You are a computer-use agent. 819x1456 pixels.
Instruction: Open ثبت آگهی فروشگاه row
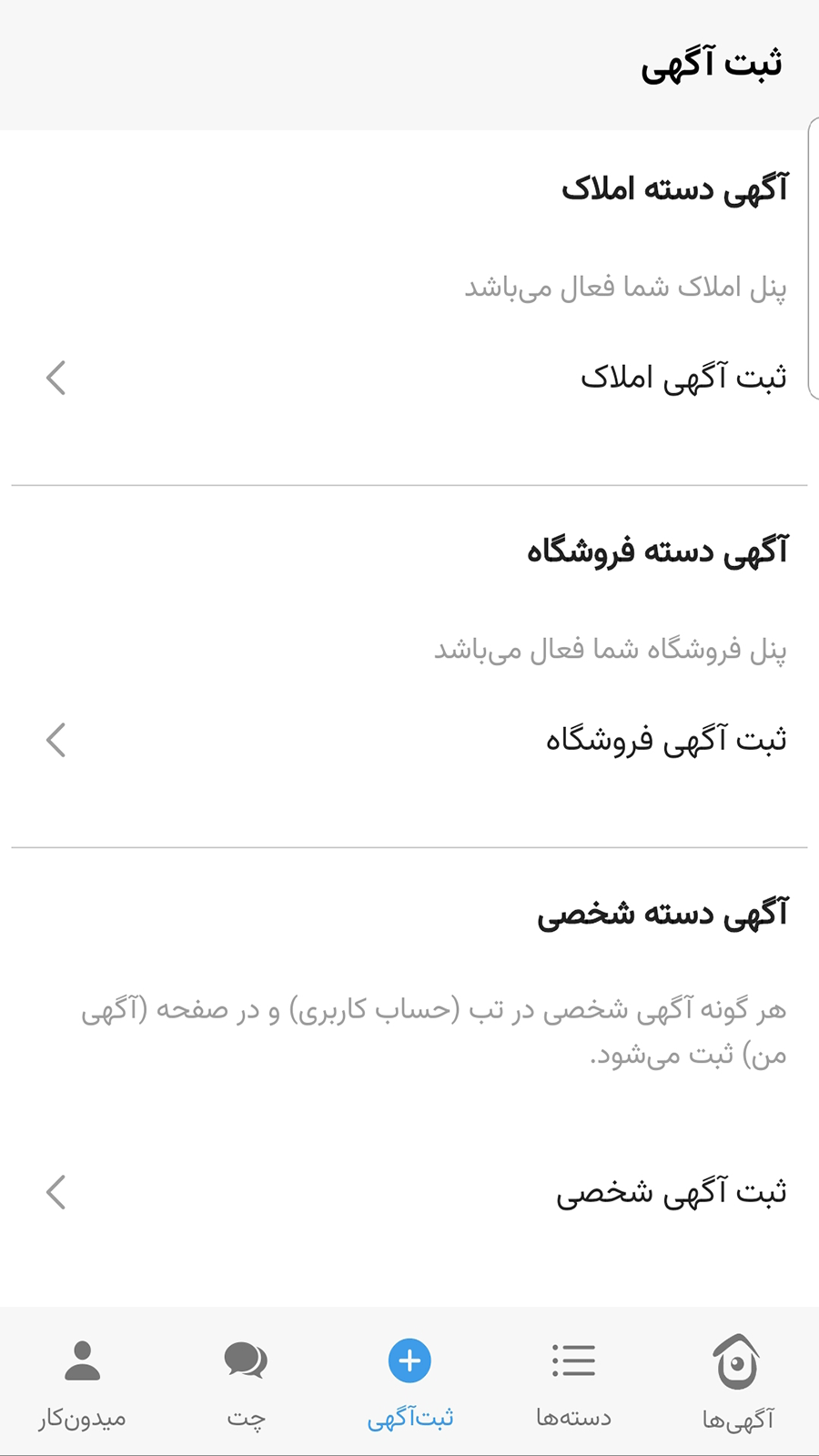pos(409,740)
